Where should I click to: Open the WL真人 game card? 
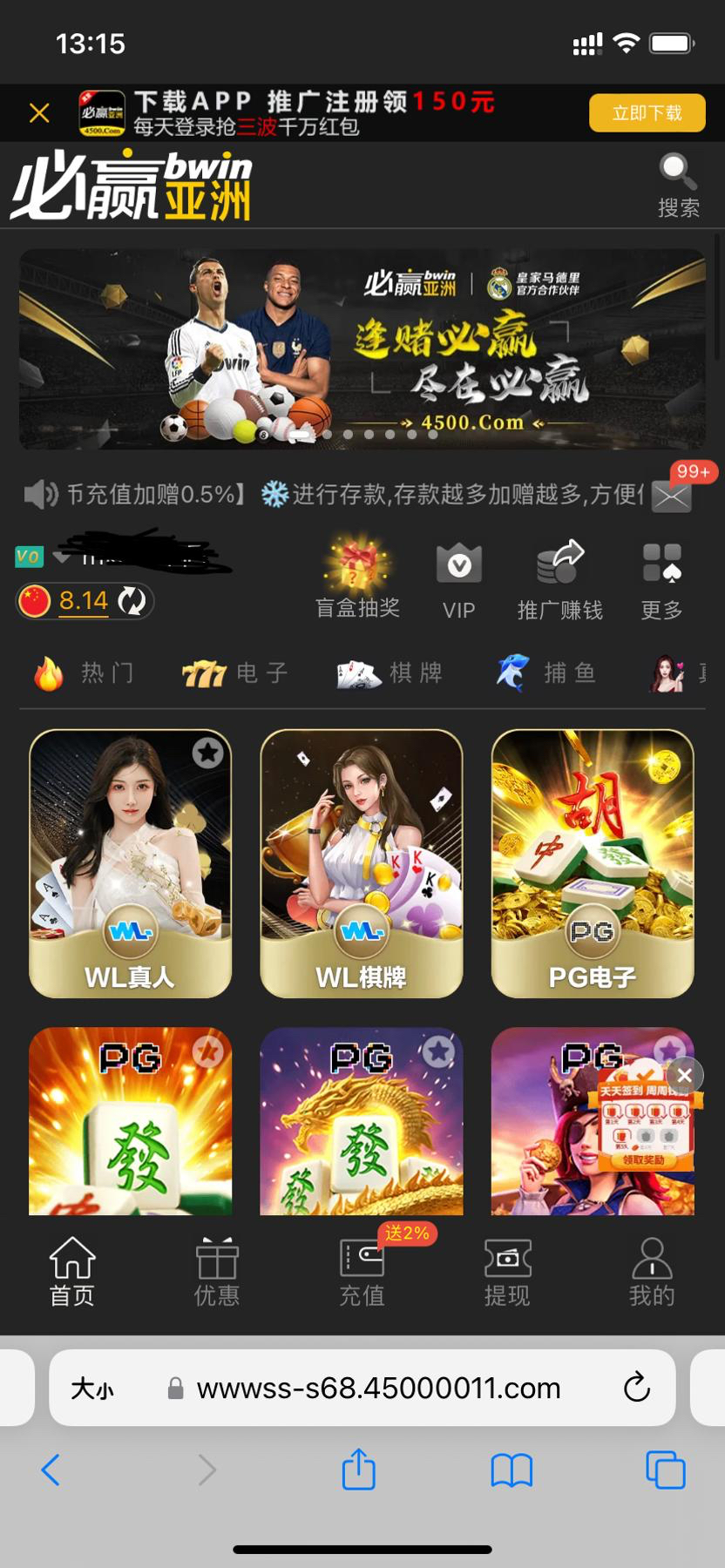click(x=130, y=862)
